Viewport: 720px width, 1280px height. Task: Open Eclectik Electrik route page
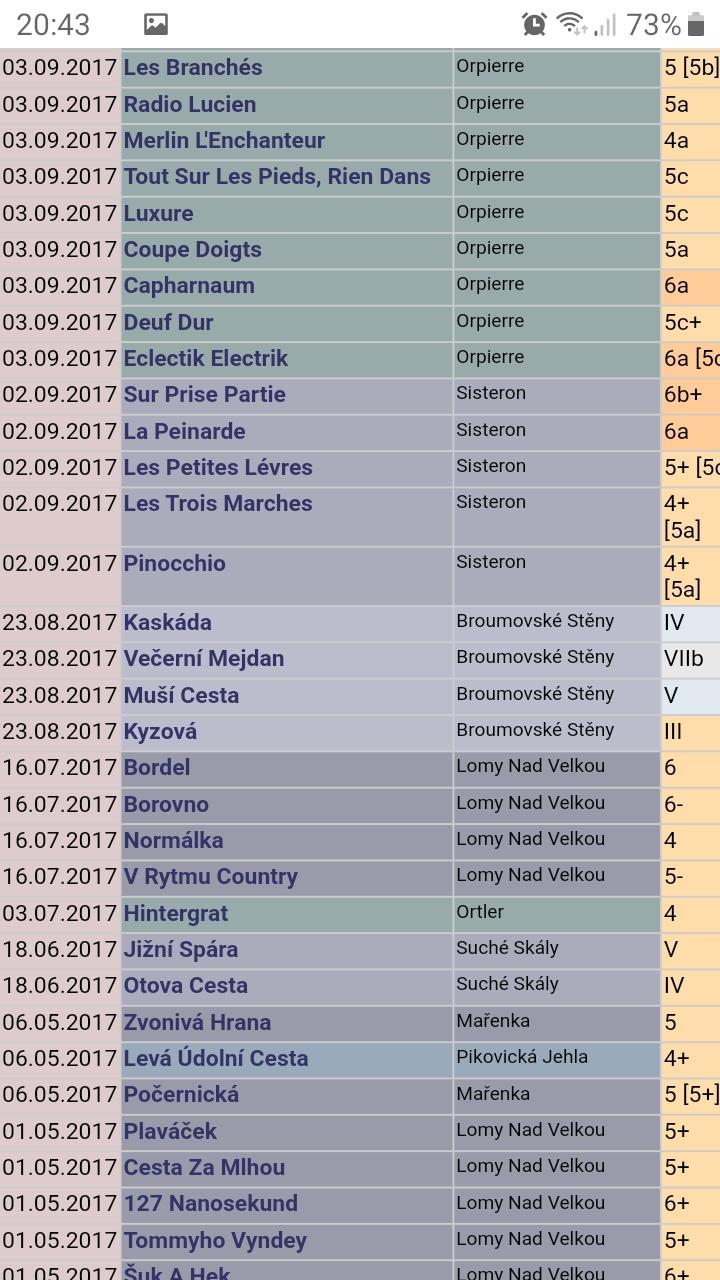206,359
